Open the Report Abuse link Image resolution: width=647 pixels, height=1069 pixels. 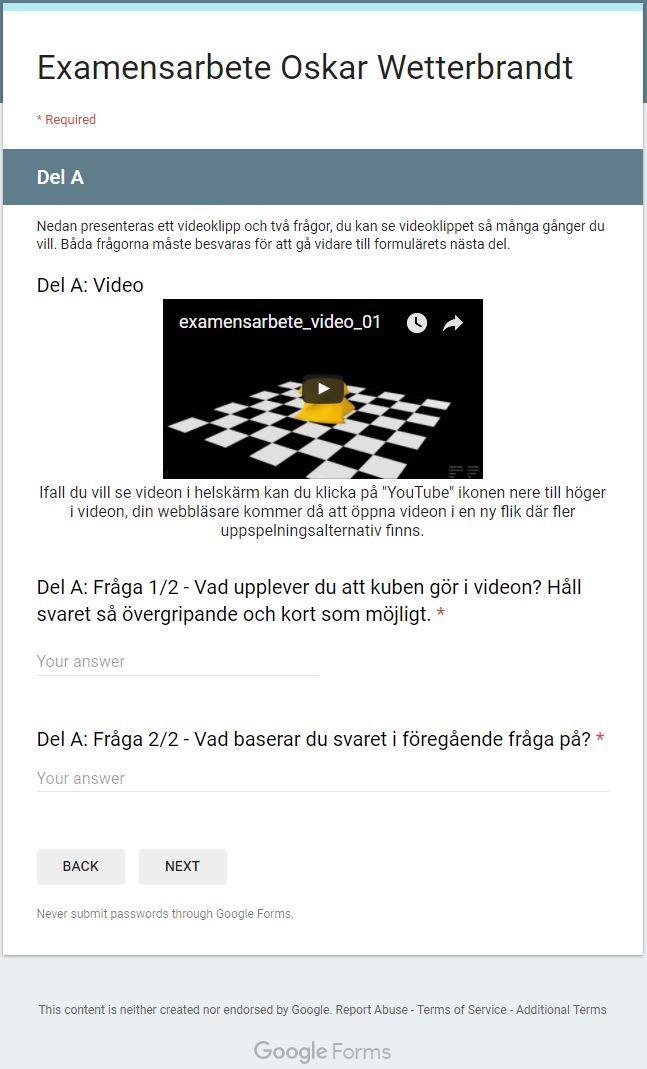(x=371, y=1010)
